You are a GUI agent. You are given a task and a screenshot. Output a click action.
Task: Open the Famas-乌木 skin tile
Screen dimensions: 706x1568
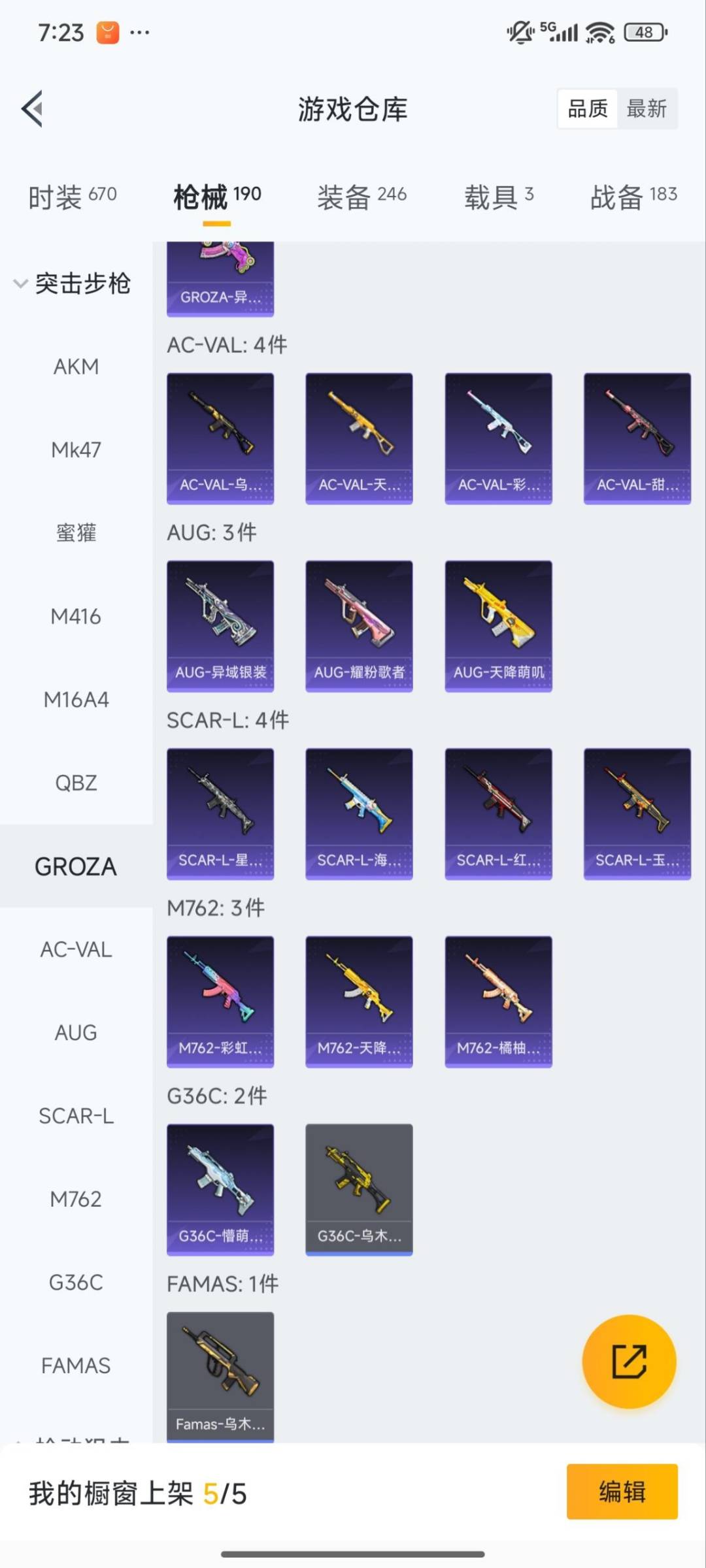(220, 1375)
